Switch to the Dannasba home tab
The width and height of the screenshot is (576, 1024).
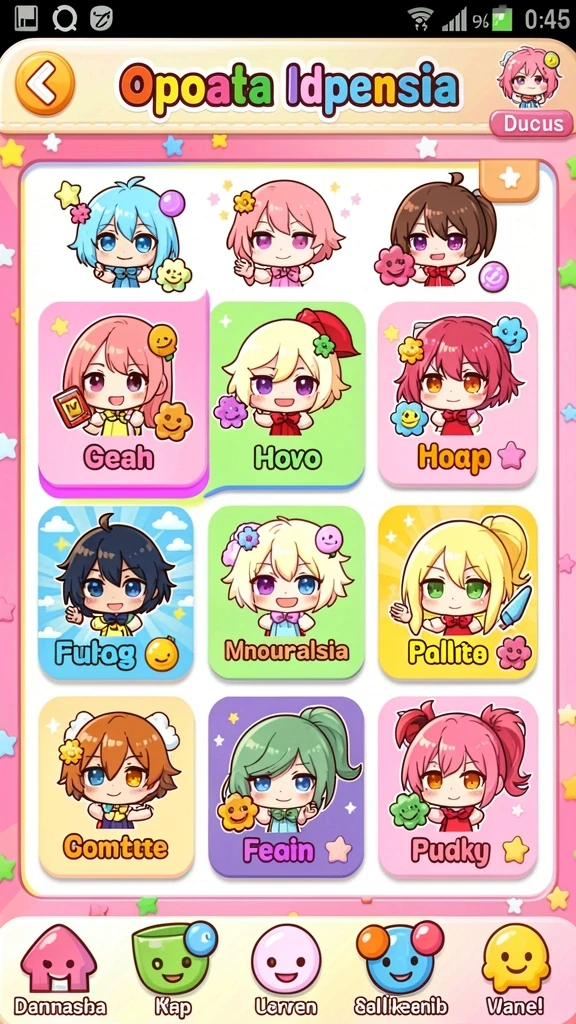click(x=59, y=971)
